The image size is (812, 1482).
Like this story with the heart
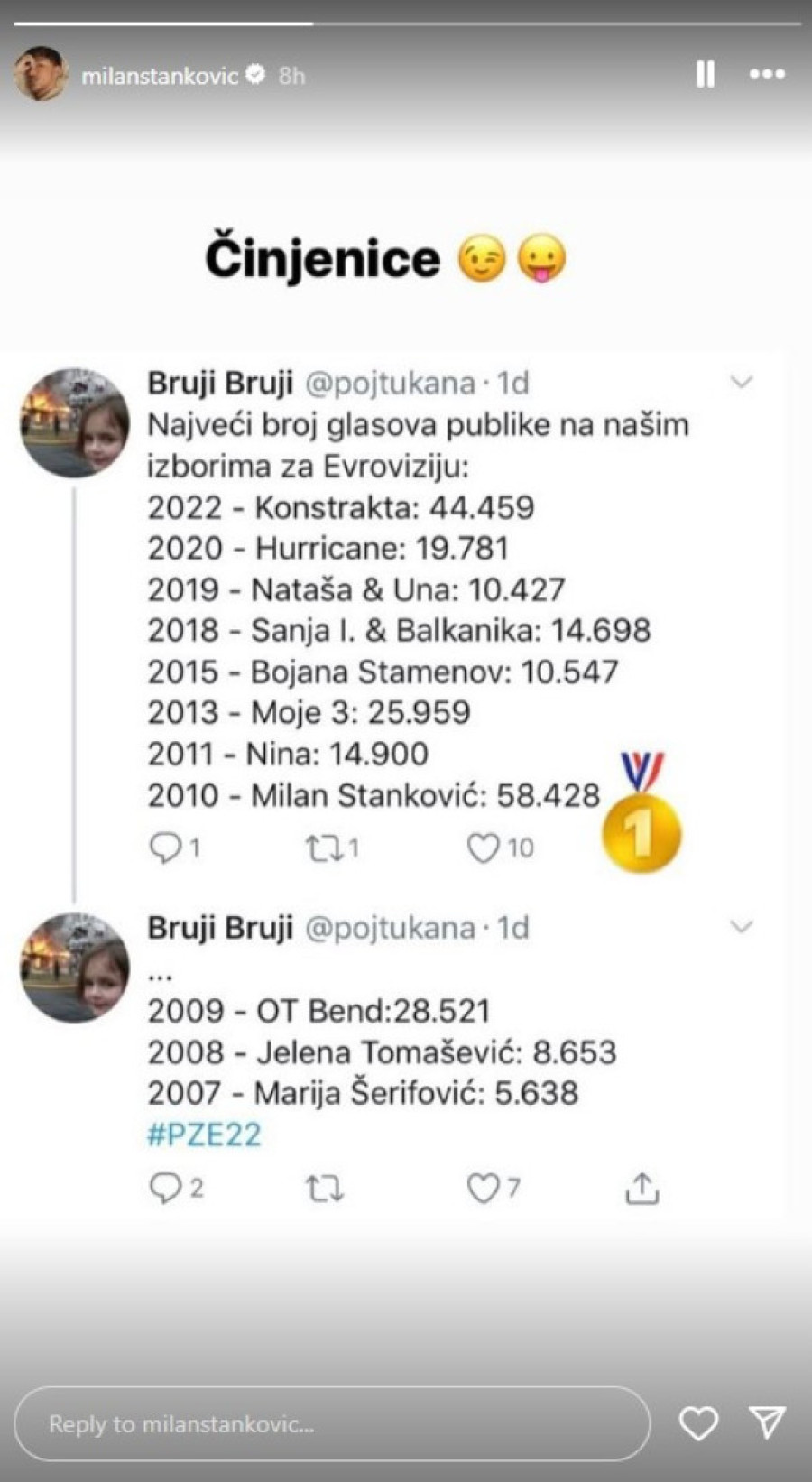[x=698, y=1423]
